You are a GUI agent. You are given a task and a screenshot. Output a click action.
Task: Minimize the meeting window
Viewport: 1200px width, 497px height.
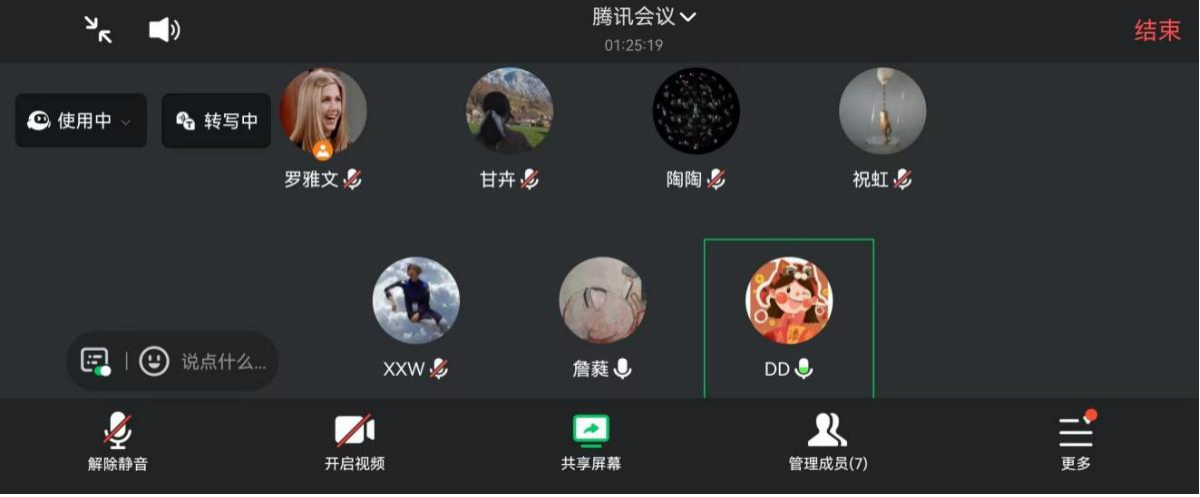[x=98, y=30]
